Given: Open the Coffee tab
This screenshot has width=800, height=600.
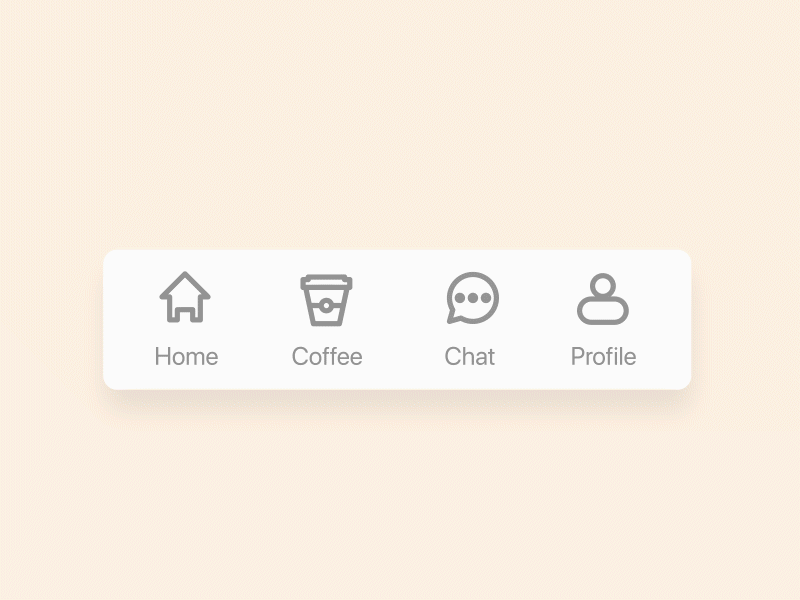Looking at the screenshot, I should pyautogui.click(x=327, y=319).
